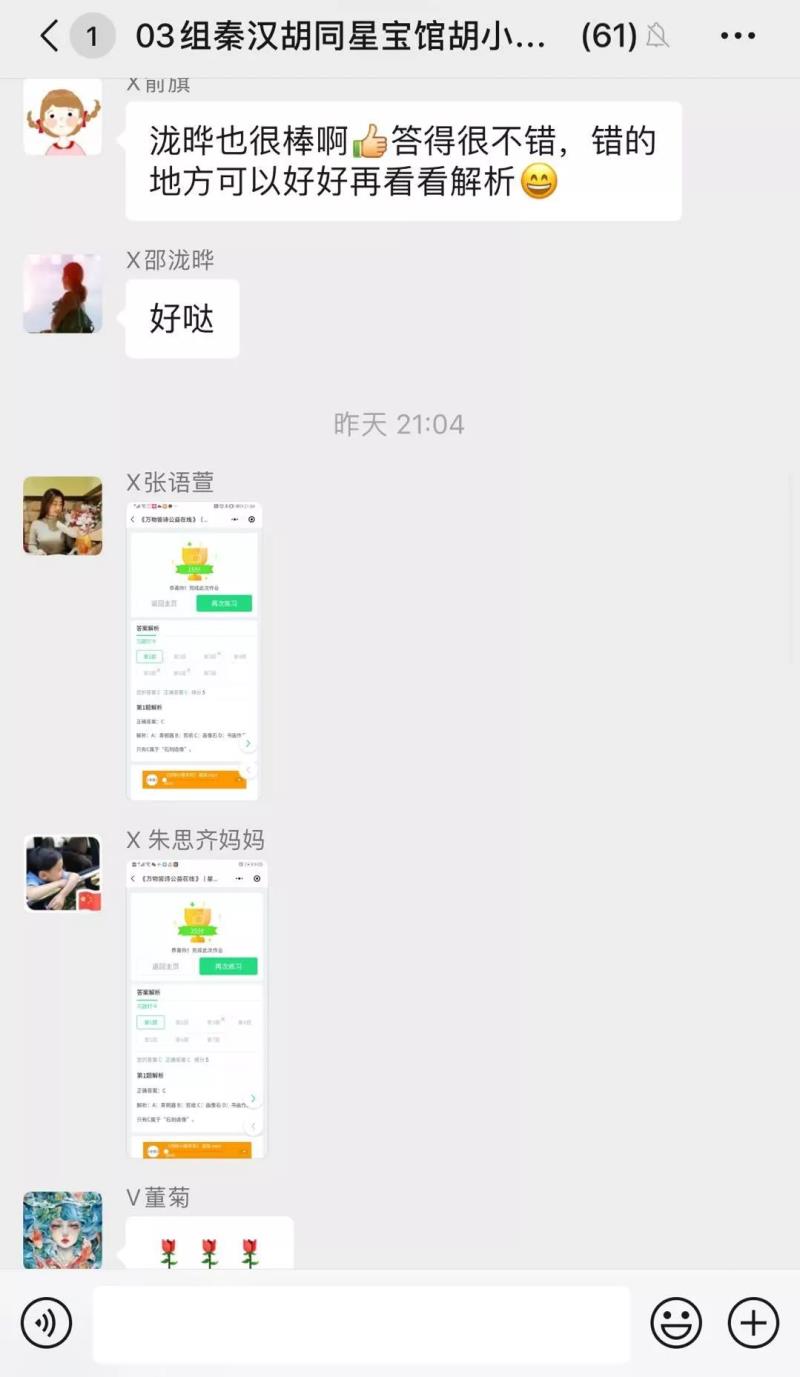Image resolution: width=800 pixels, height=1377 pixels.
Task: Go back to the chat list
Action: click(x=48, y=37)
